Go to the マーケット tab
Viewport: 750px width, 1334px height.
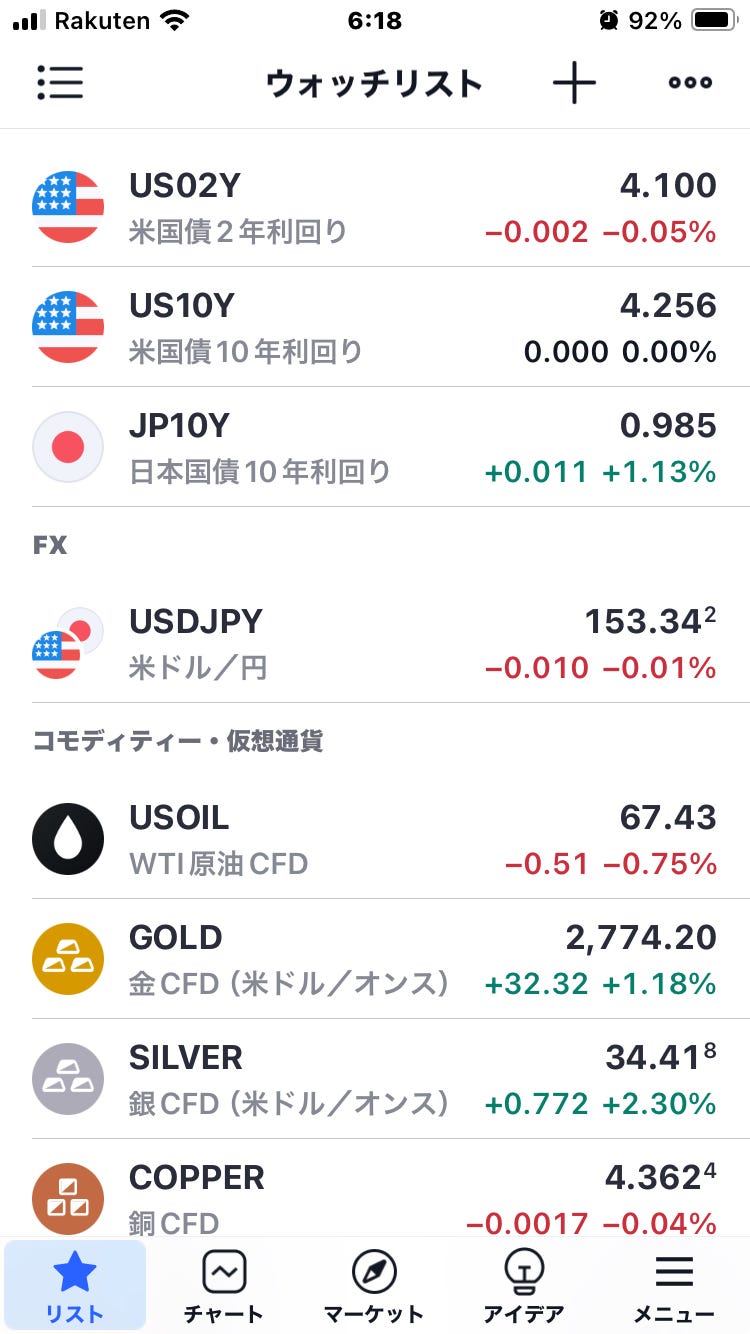[374, 1286]
